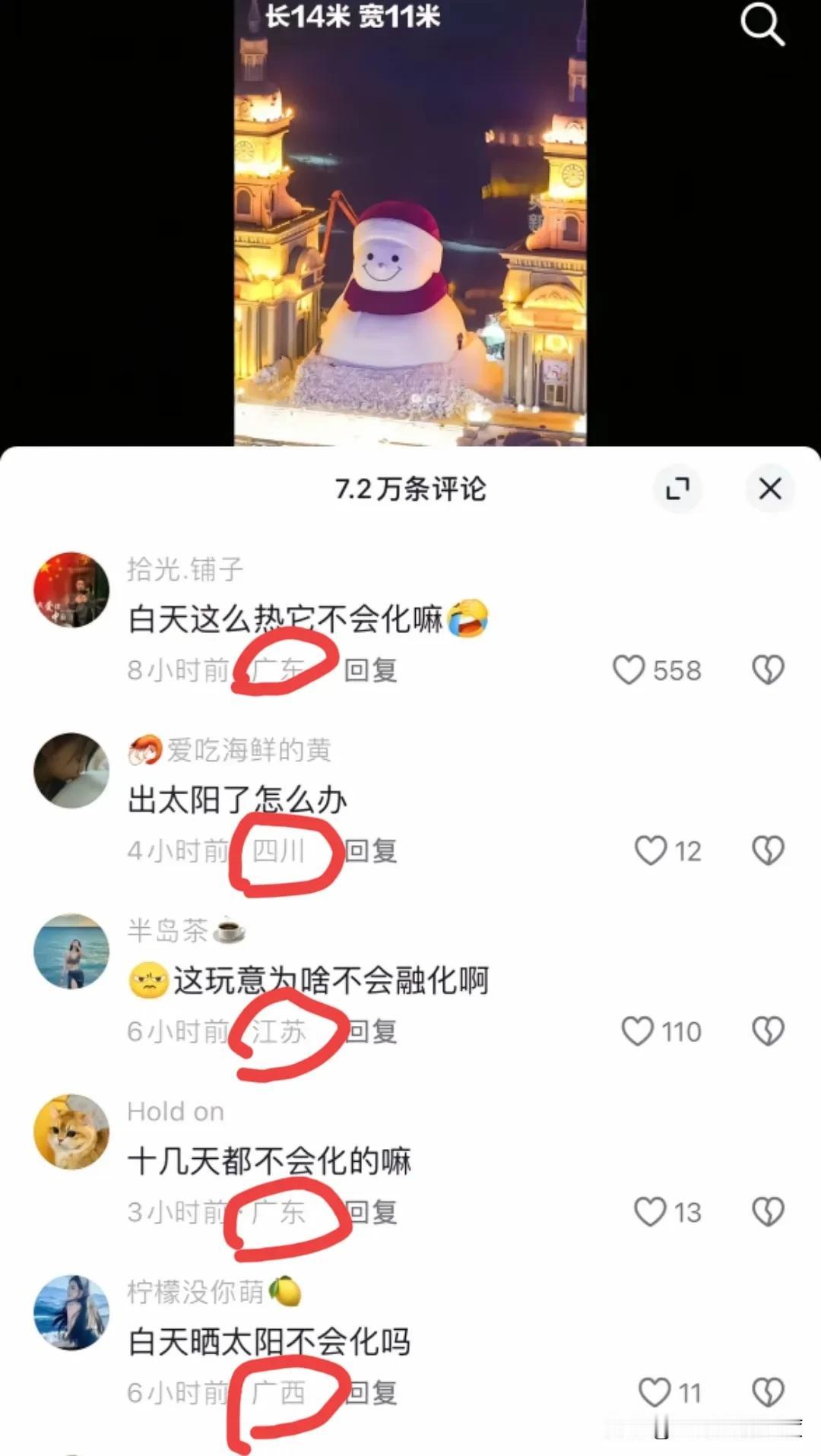Close the comments panel

click(770, 489)
